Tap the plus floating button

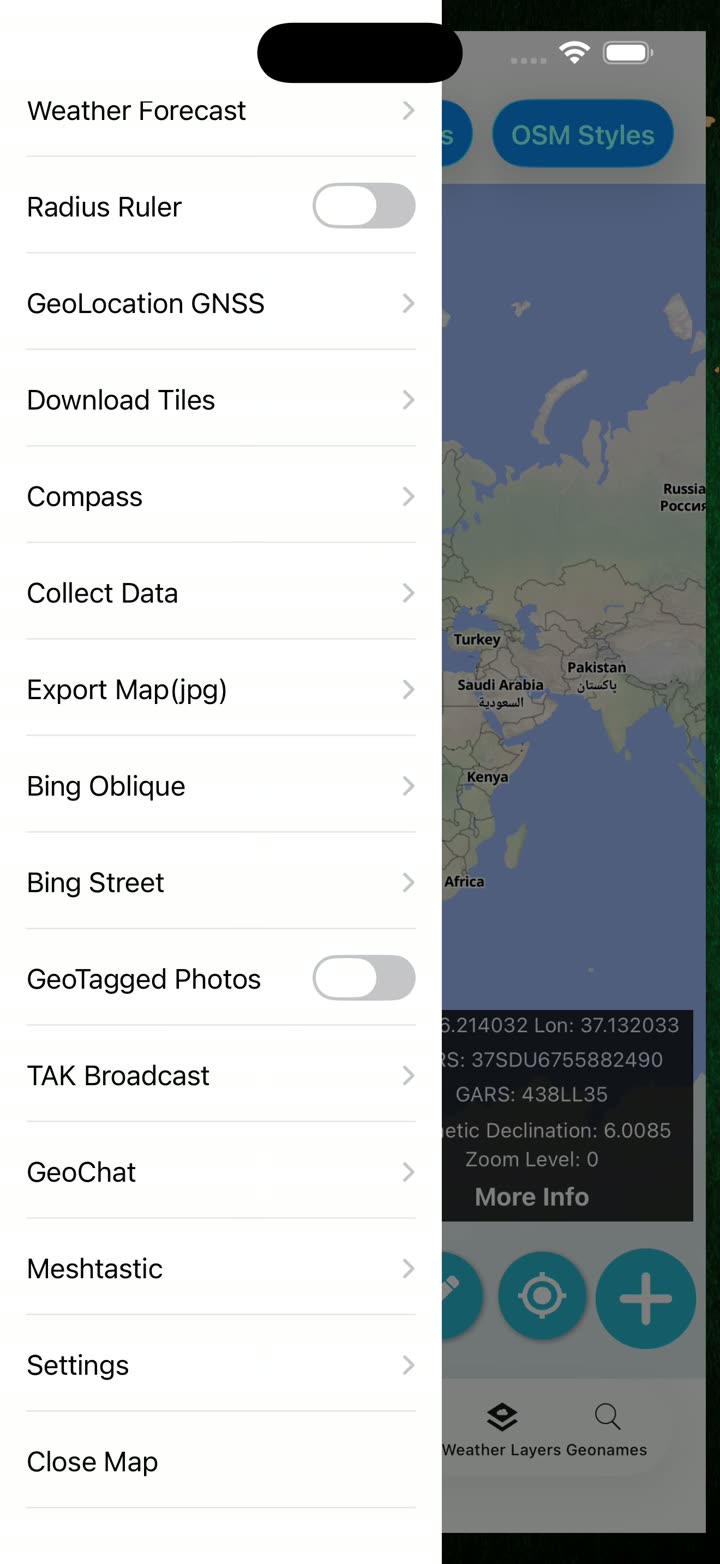[646, 1298]
